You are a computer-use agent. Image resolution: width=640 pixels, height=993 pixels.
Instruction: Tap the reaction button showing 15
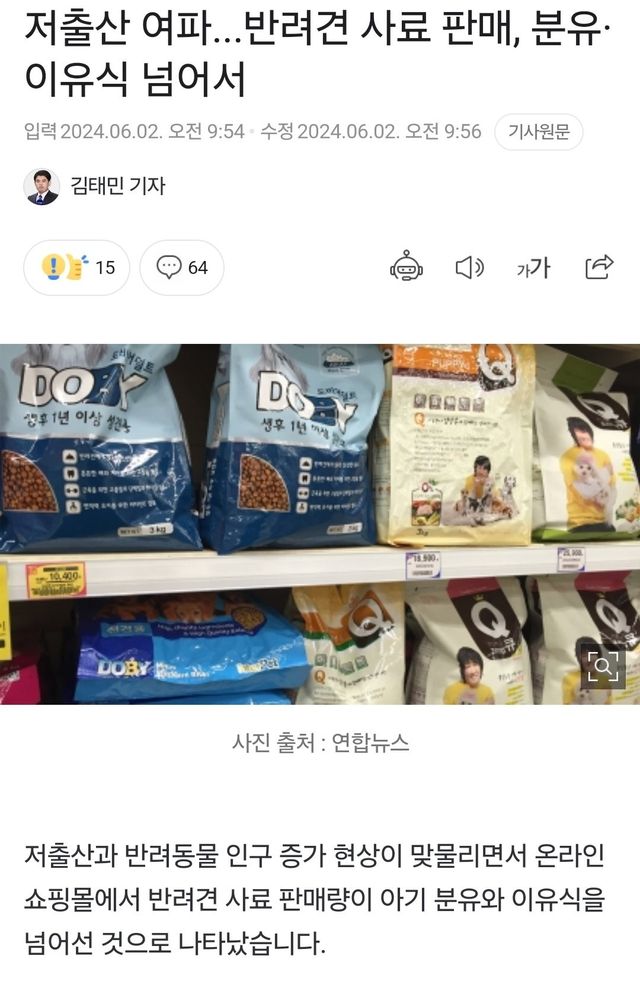(x=77, y=267)
